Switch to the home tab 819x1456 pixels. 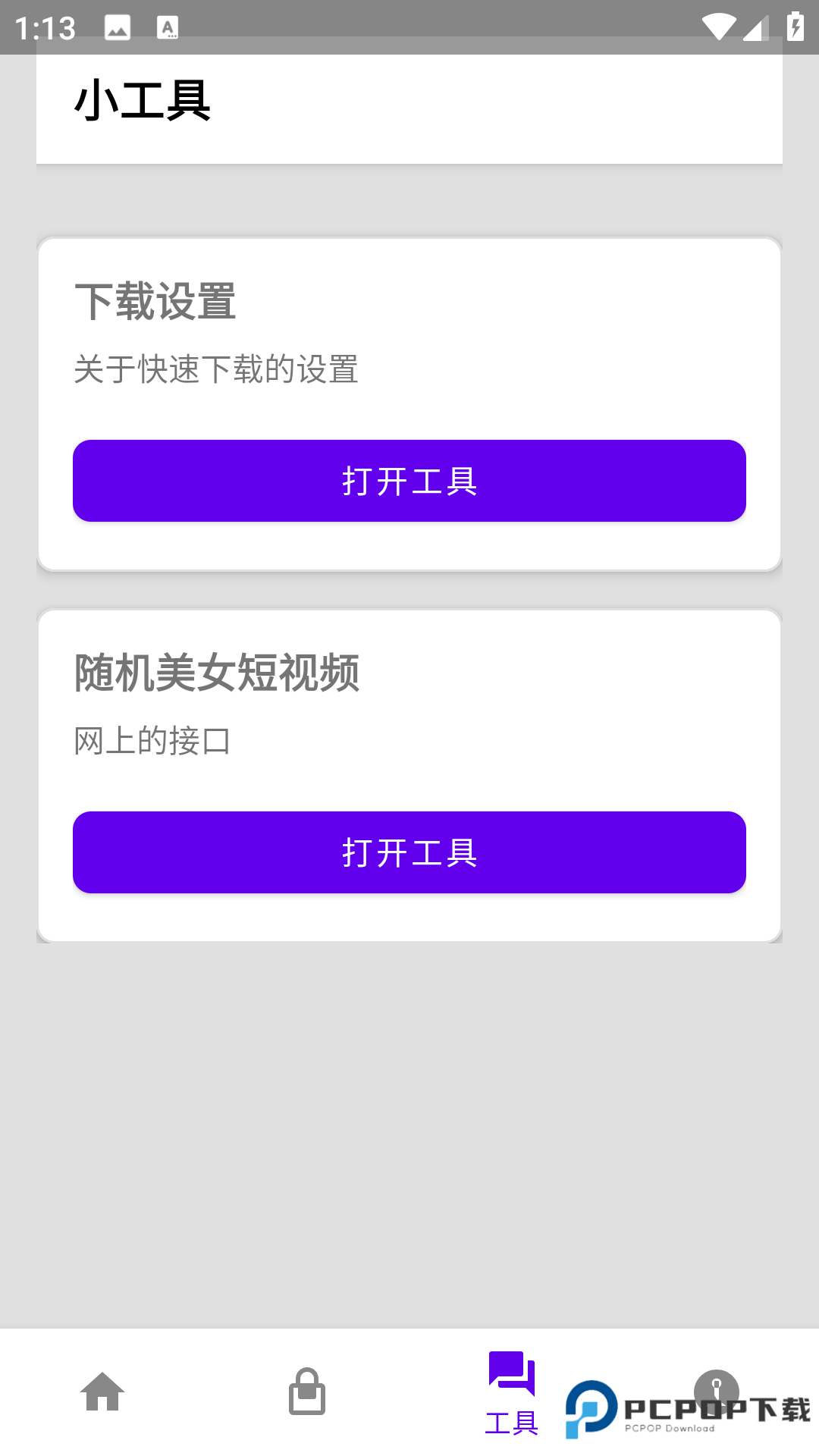click(x=102, y=1392)
